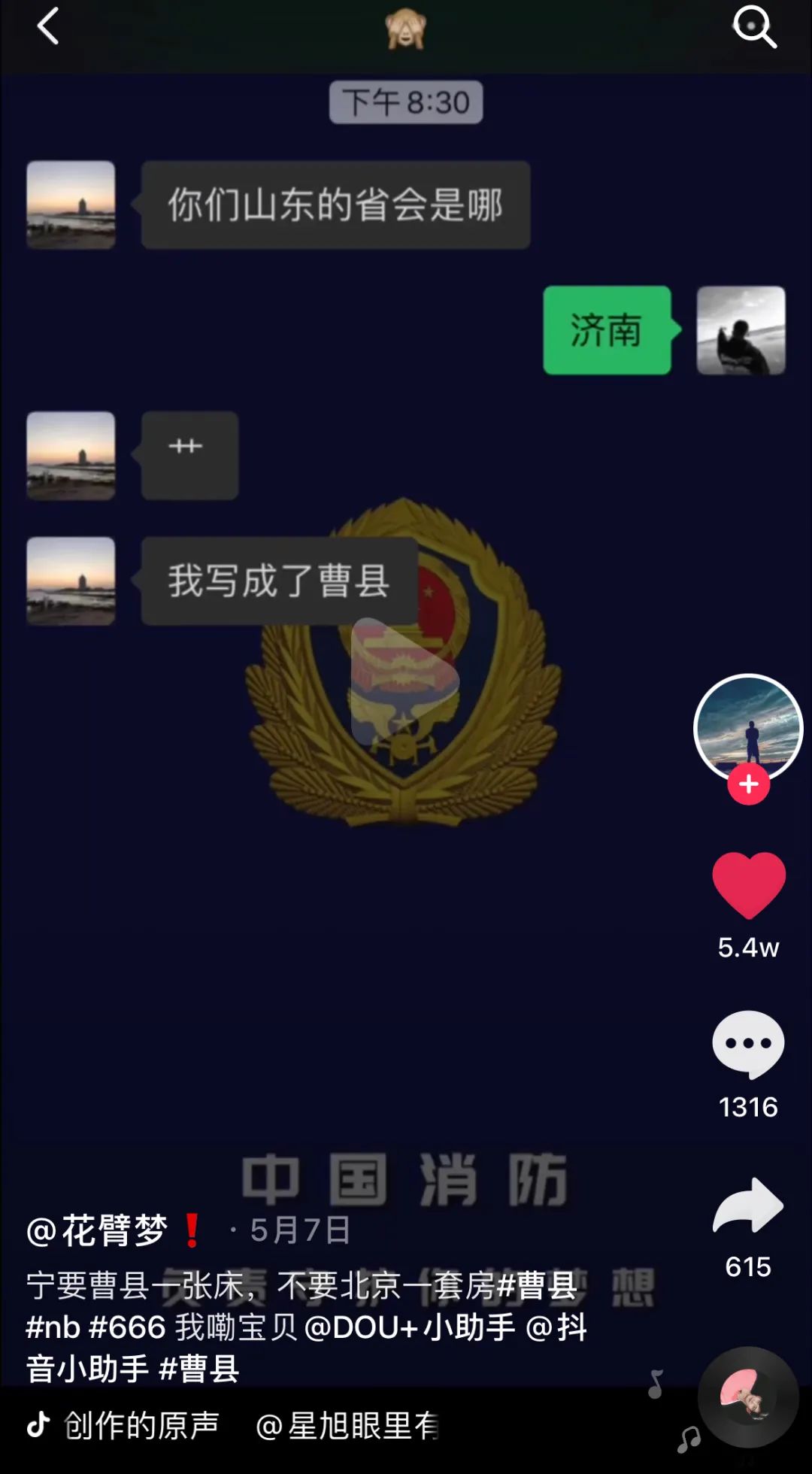Like the video with the heart icon
Viewport: 812px width, 1474px height.
coord(748,885)
